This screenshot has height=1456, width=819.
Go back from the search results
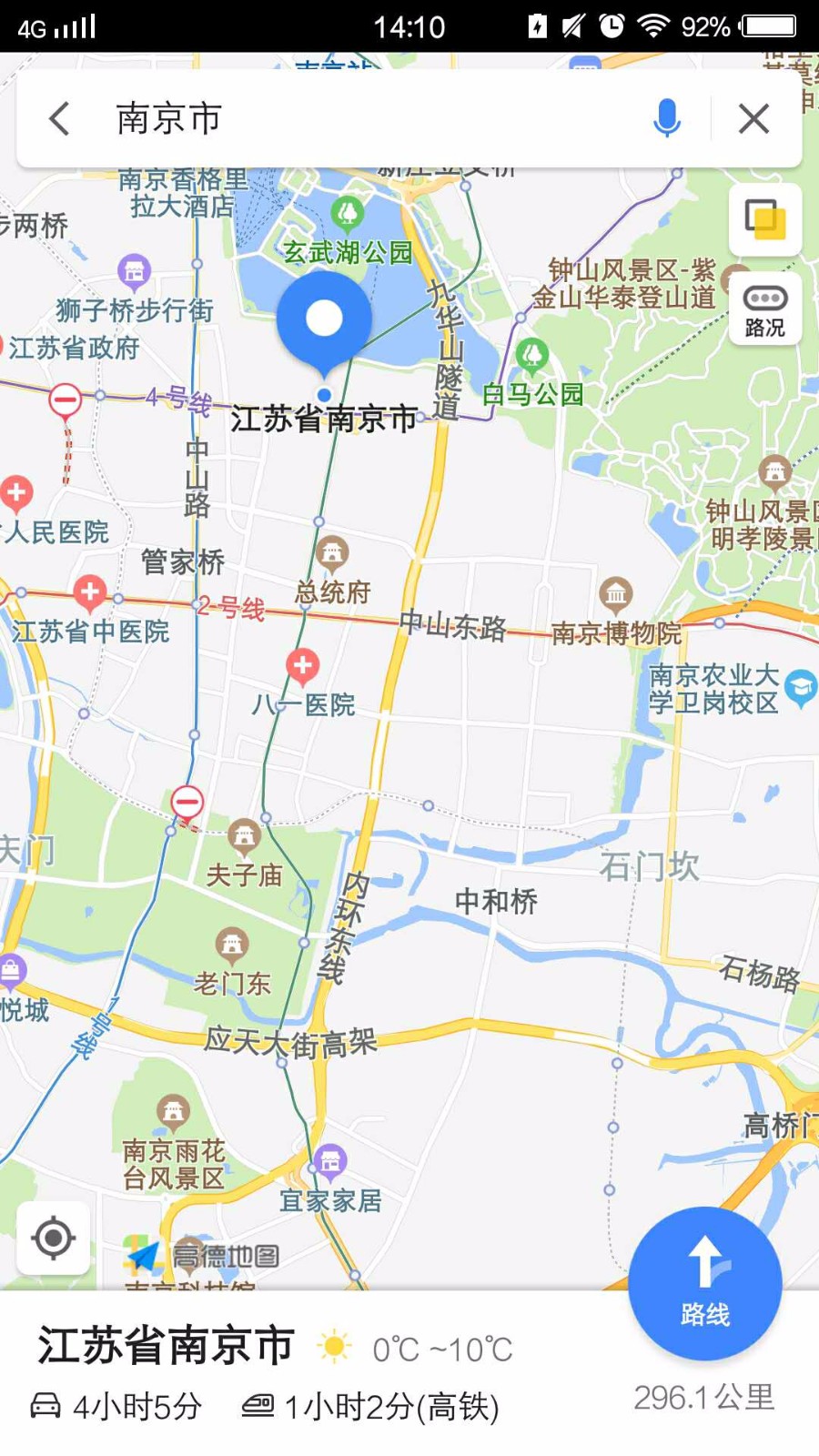point(60,119)
